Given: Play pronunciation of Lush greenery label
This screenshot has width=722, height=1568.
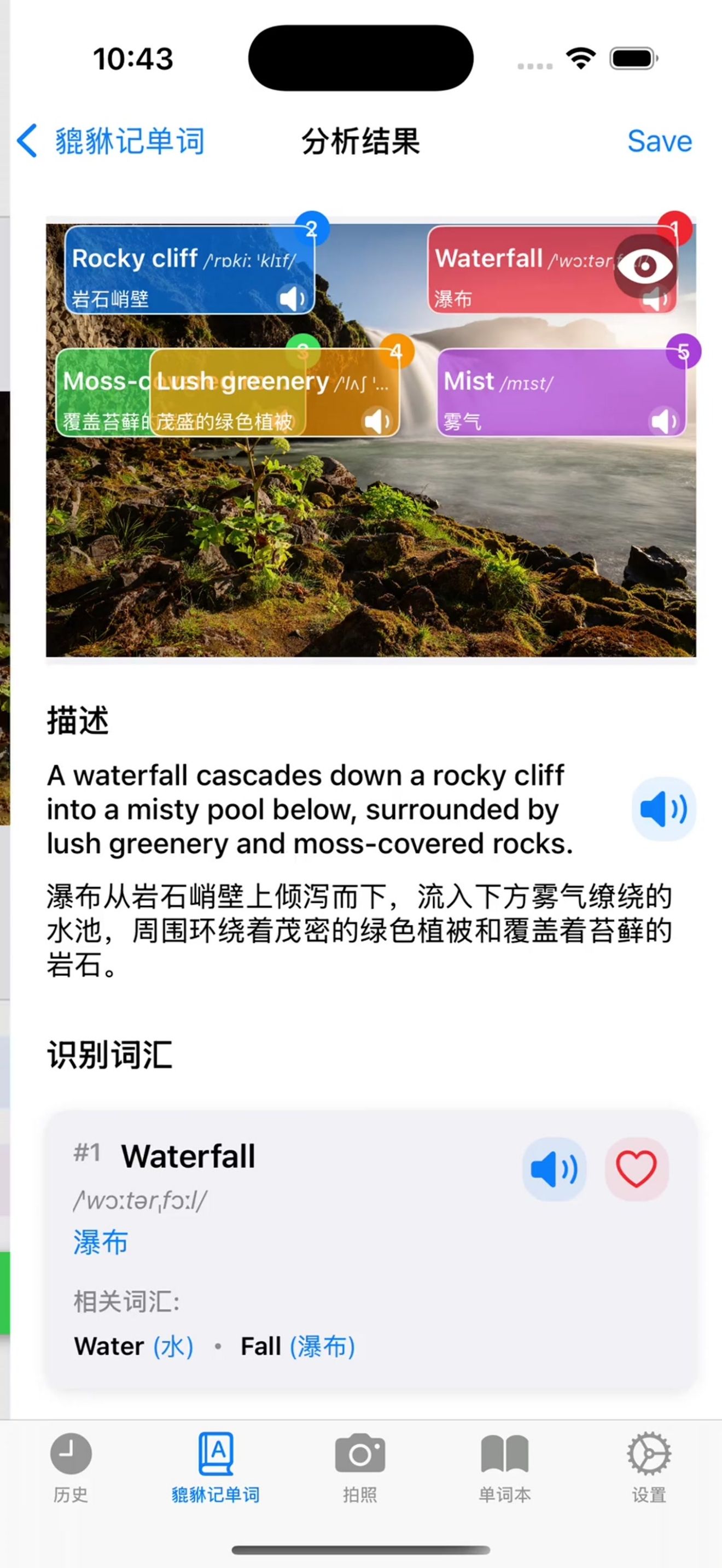Looking at the screenshot, I should click(376, 421).
